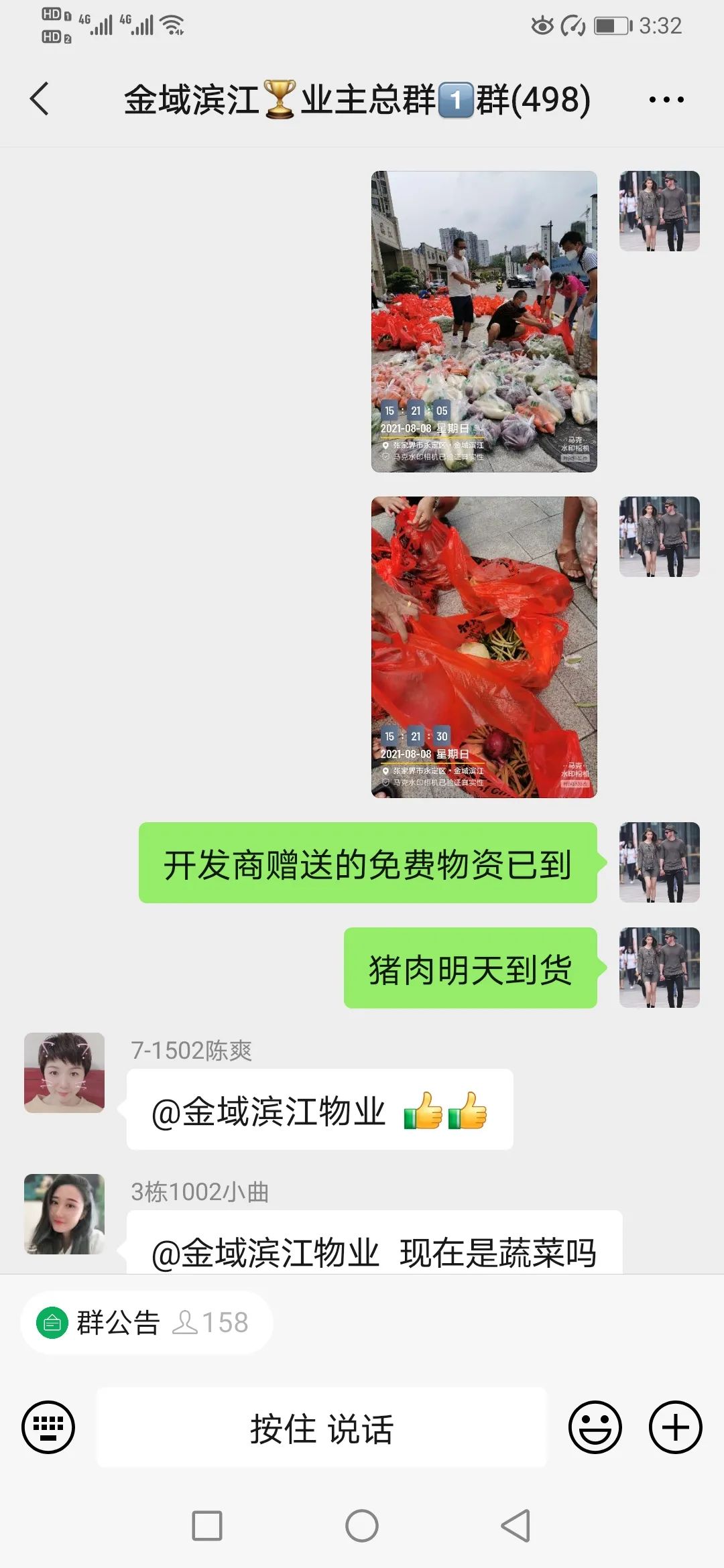724x1568 pixels.
Task: Switch to keyboard text input
Action: click(48, 1427)
